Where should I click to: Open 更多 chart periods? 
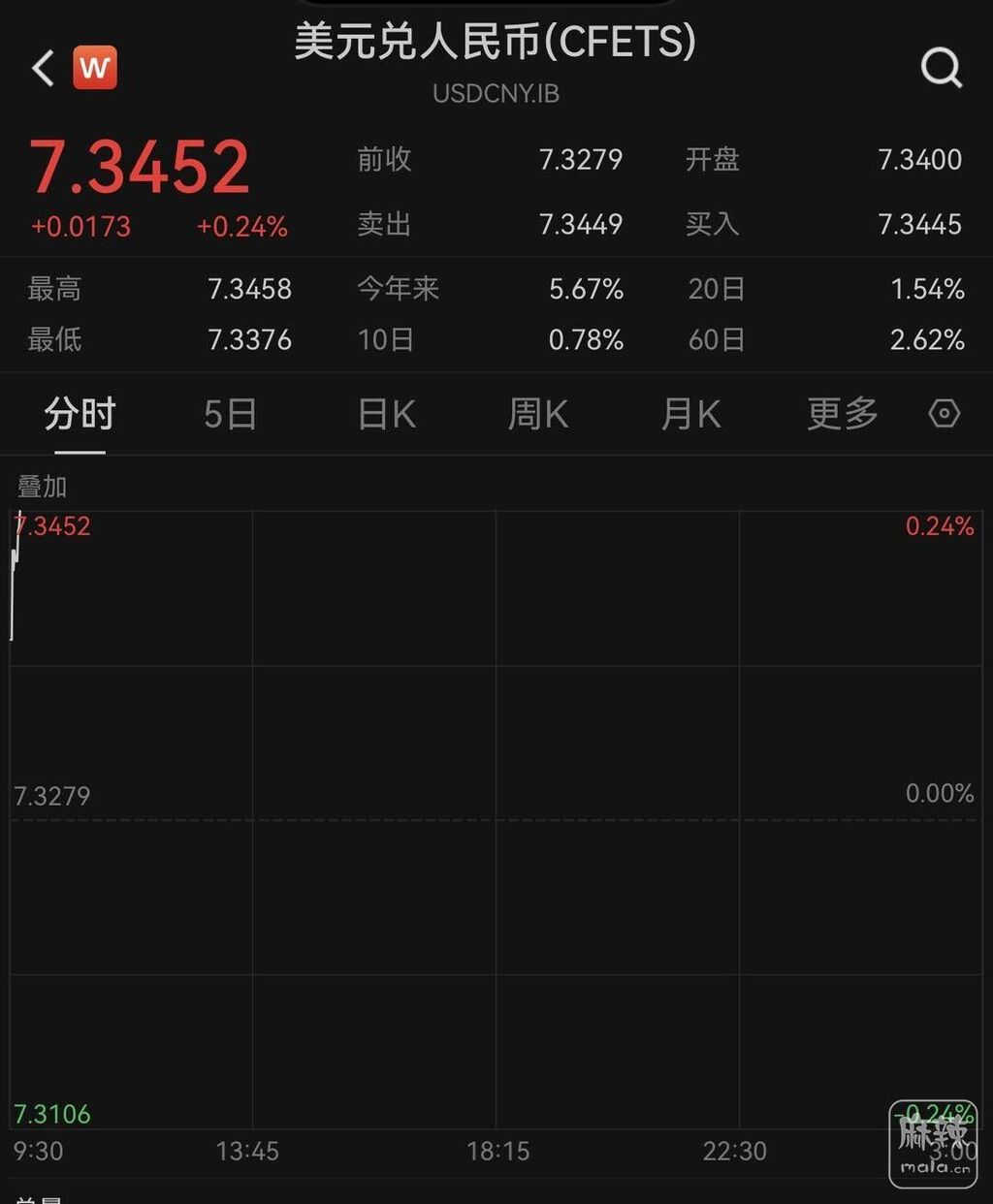(x=843, y=415)
